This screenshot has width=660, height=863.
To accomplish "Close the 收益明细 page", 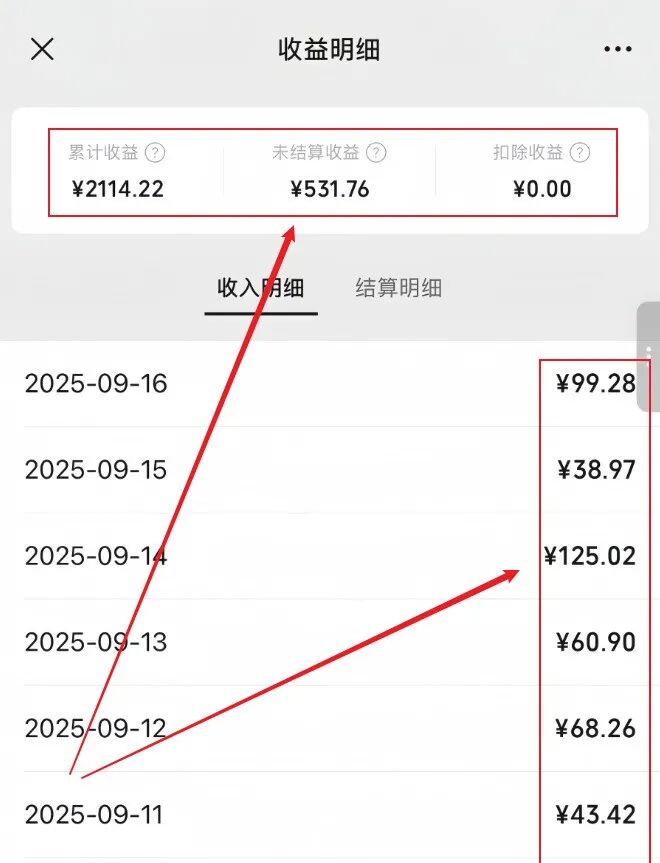I will 42,49.
